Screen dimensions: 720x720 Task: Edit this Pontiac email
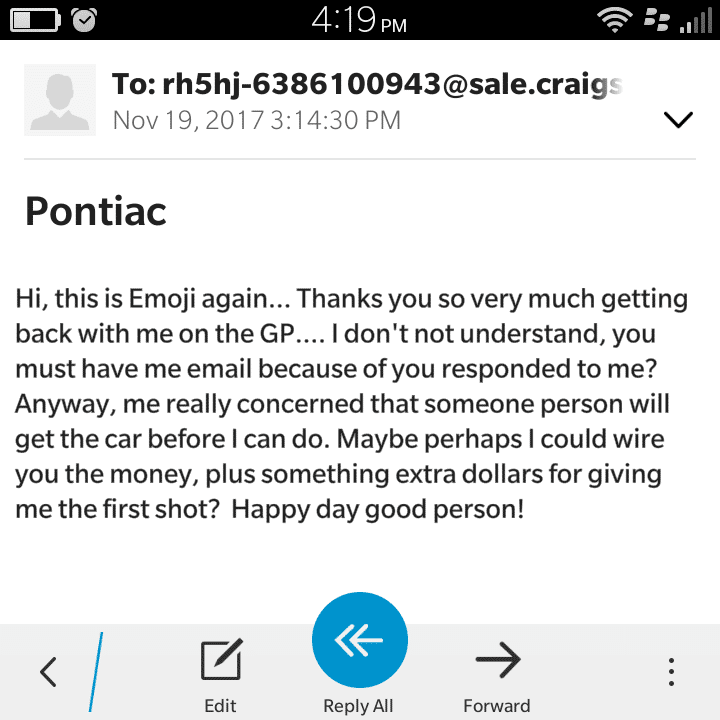(221, 672)
